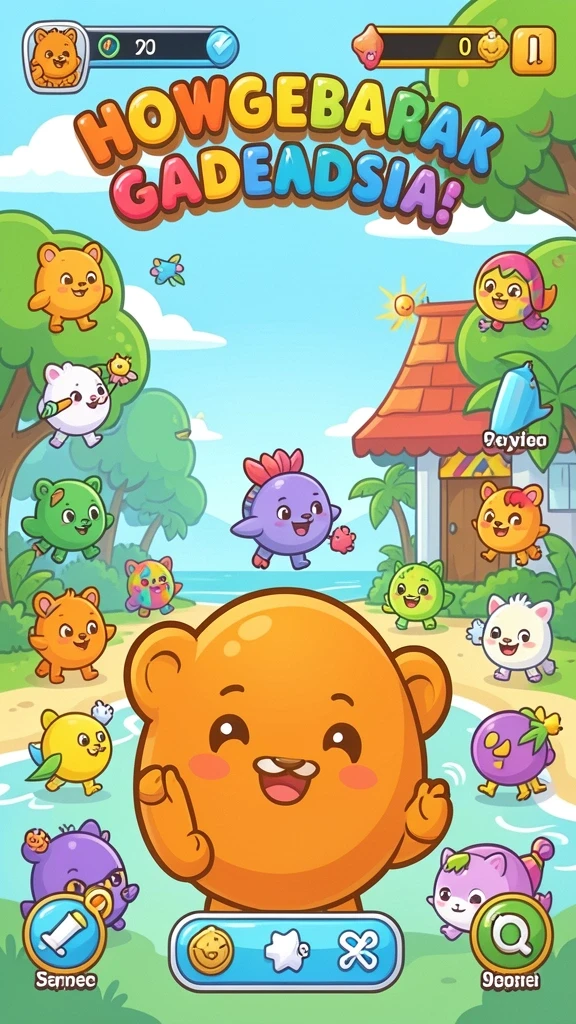Viewport: 576px width, 1024px height.
Task: Pause the game with the yellow button
Action: tap(533, 50)
